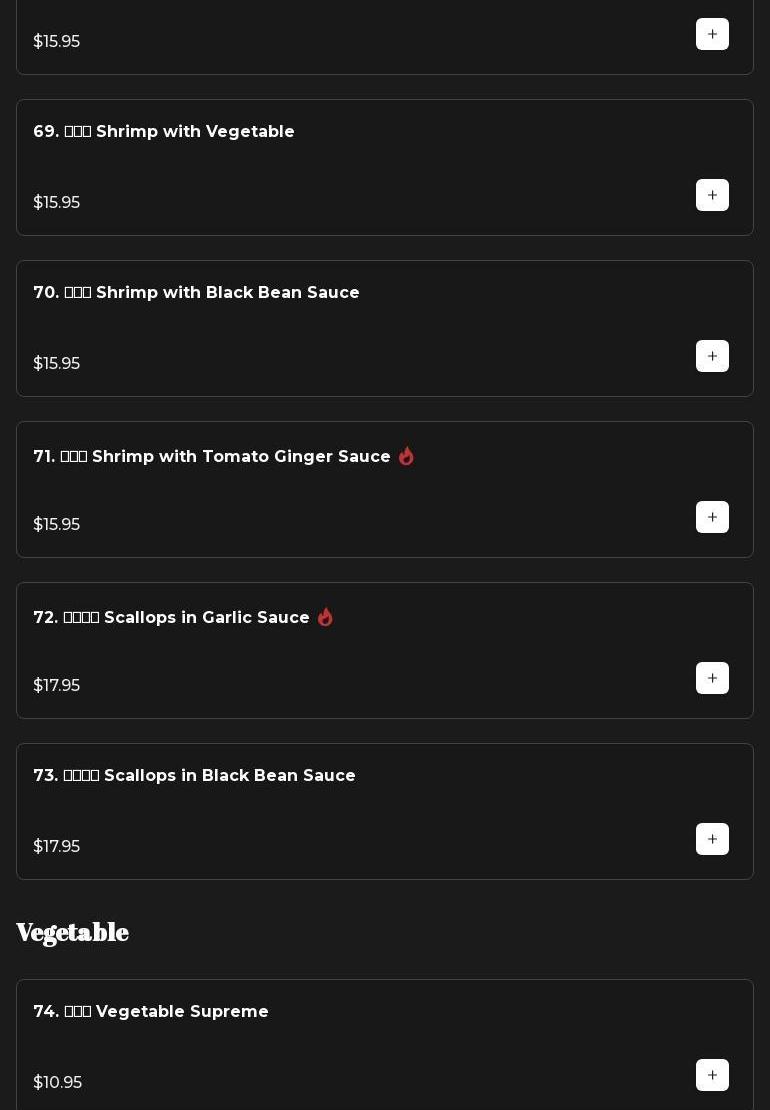Image resolution: width=770 pixels, height=1110 pixels.
Task: Add Shrimp with Tomato Ginger Sauce
Action: [712, 517]
